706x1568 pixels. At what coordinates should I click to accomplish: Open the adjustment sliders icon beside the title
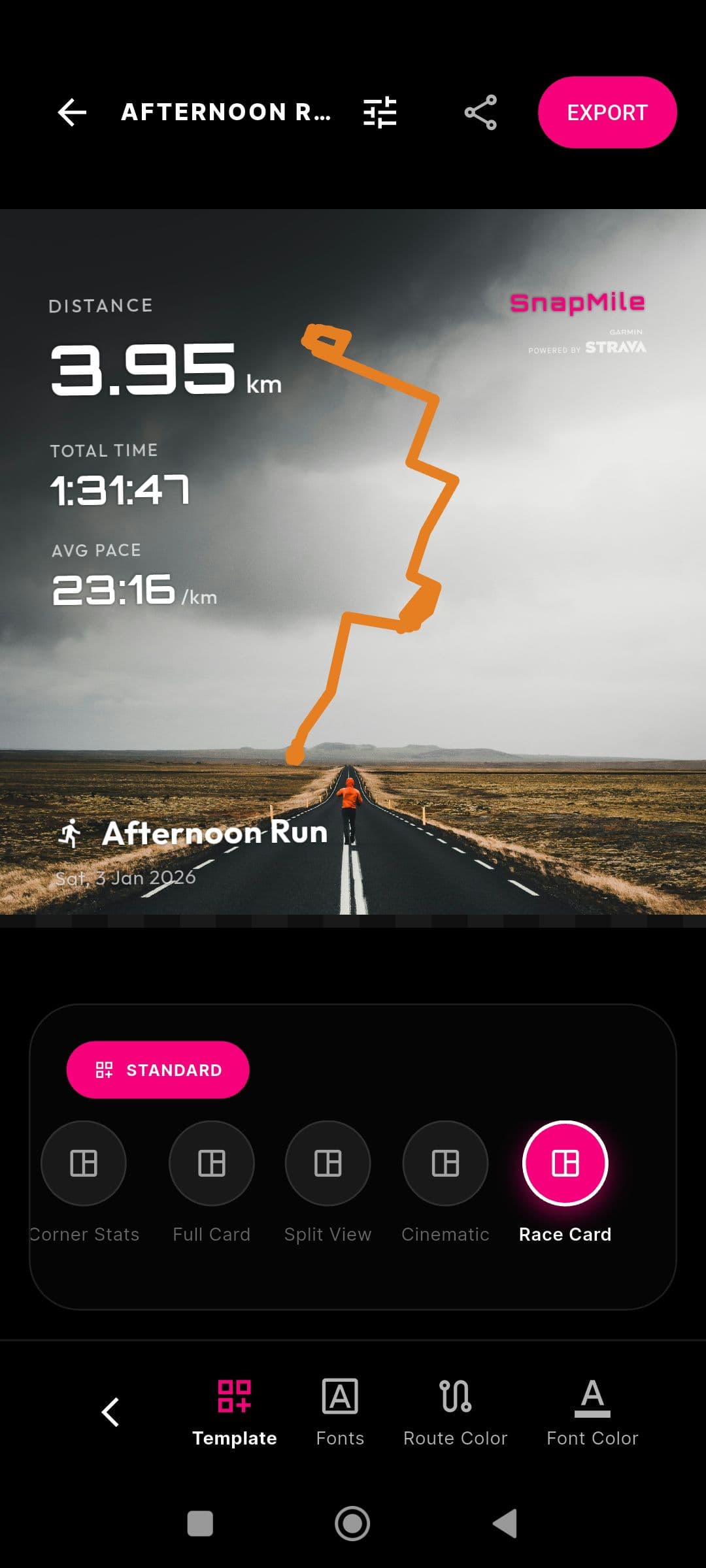[x=379, y=112]
